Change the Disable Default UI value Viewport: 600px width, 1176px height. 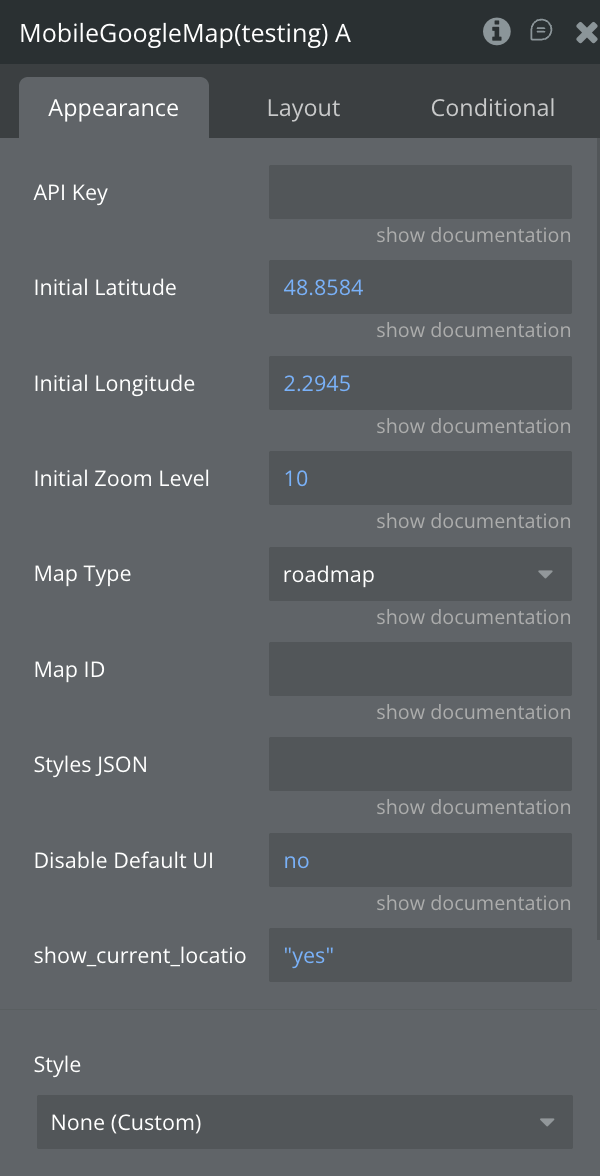click(420, 860)
